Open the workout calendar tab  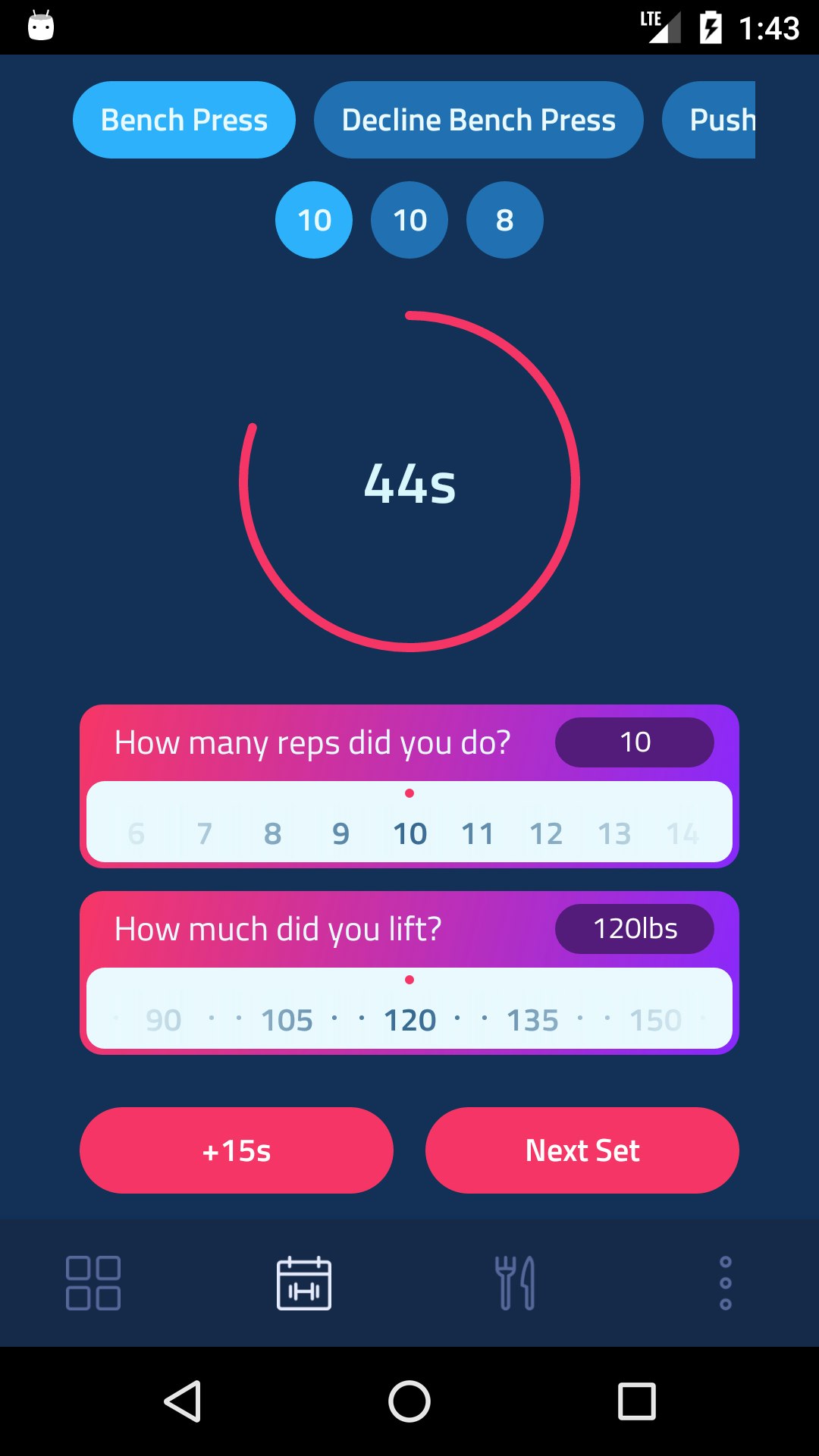point(303,1283)
